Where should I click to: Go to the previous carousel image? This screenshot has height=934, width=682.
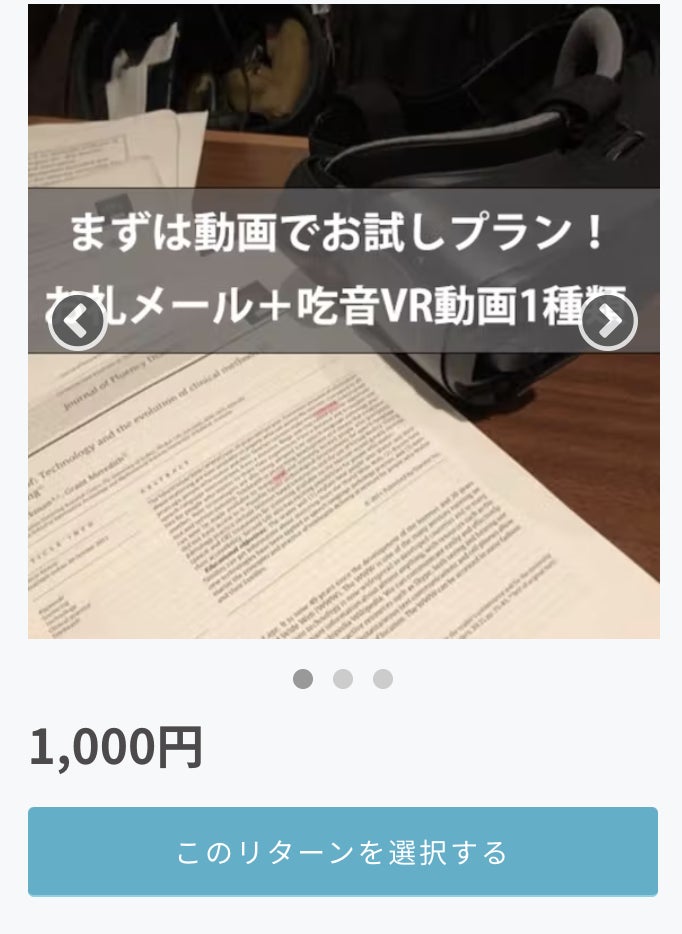[78, 322]
